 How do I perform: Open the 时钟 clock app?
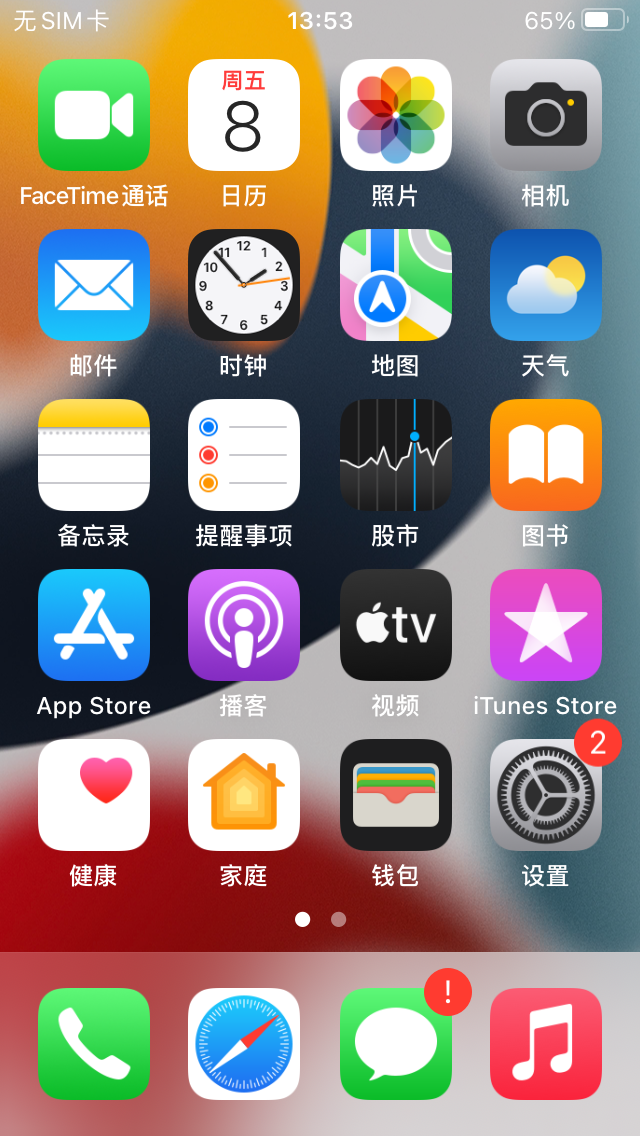pyautogui.click(x=244, y=285)
